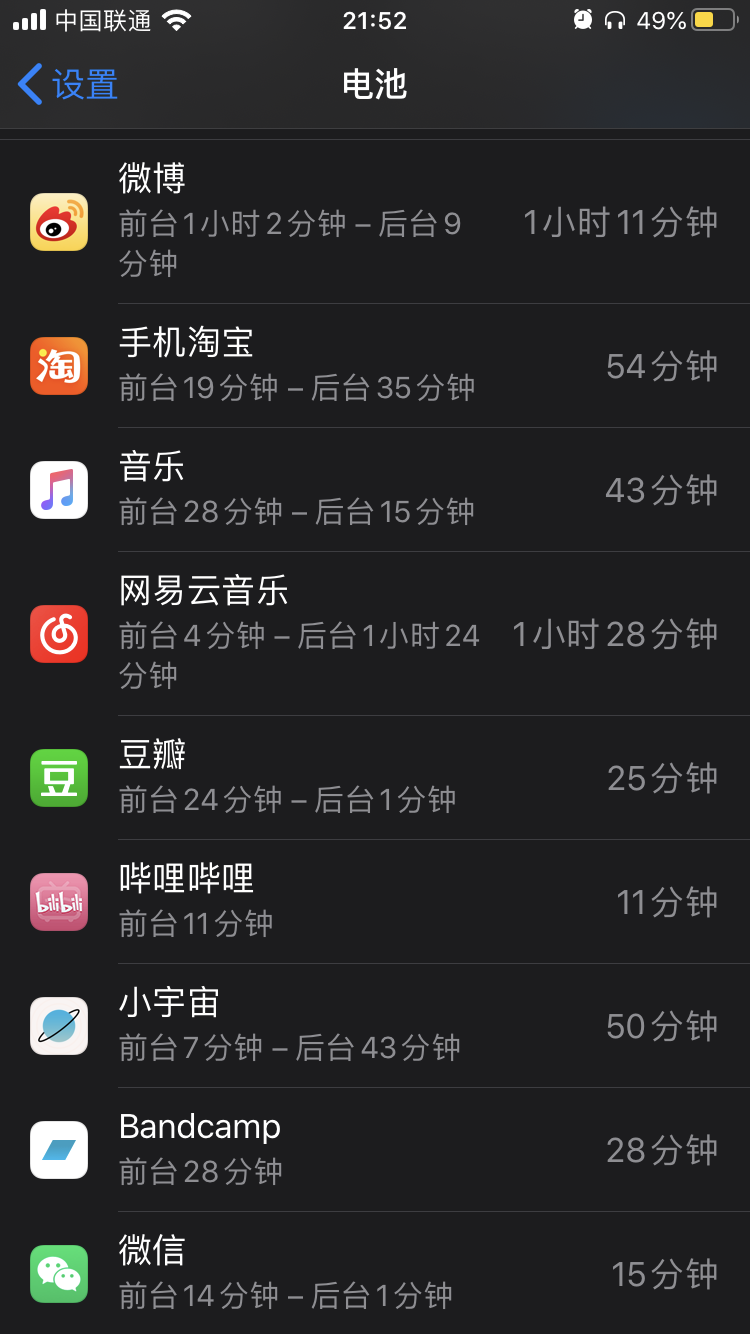The height and width of the screenshot is (1334, 750).
Task: Select the 手机淘宝 usage row
Action: [x=375, y=366]
